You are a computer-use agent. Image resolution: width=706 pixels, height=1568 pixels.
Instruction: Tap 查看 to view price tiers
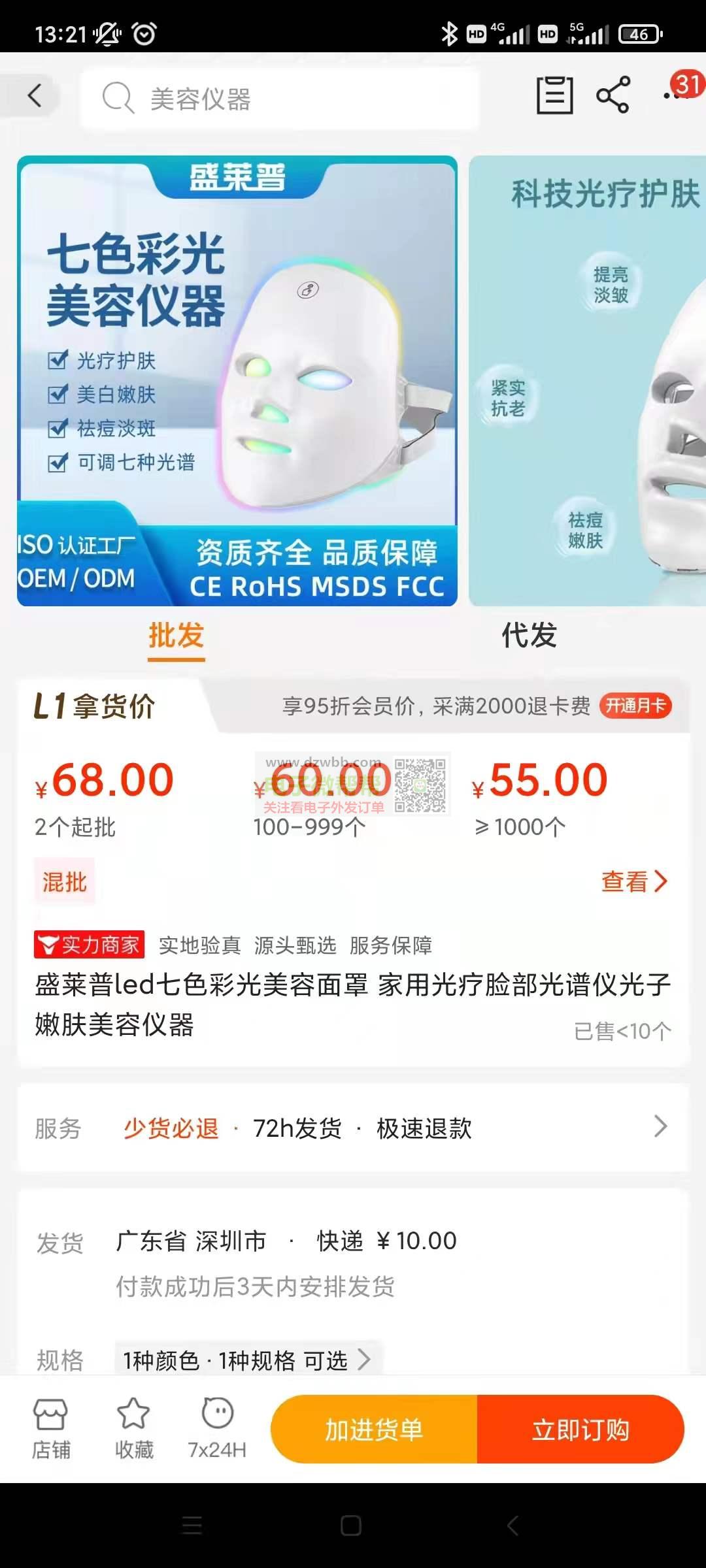point(633,881)
